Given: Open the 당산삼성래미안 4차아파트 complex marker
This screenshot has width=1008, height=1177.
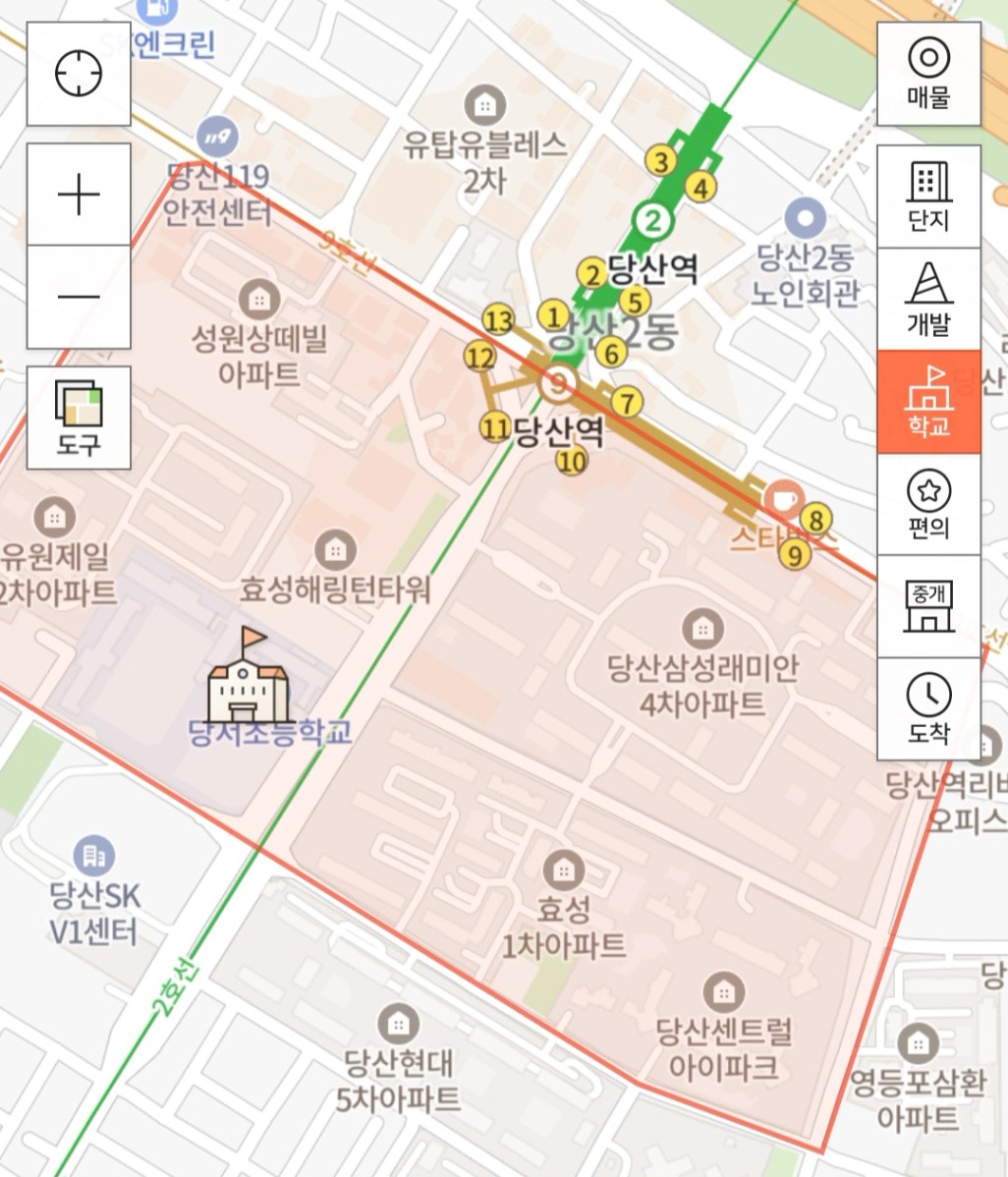Looking at the screenshot, I should click(x=702, y=627).
